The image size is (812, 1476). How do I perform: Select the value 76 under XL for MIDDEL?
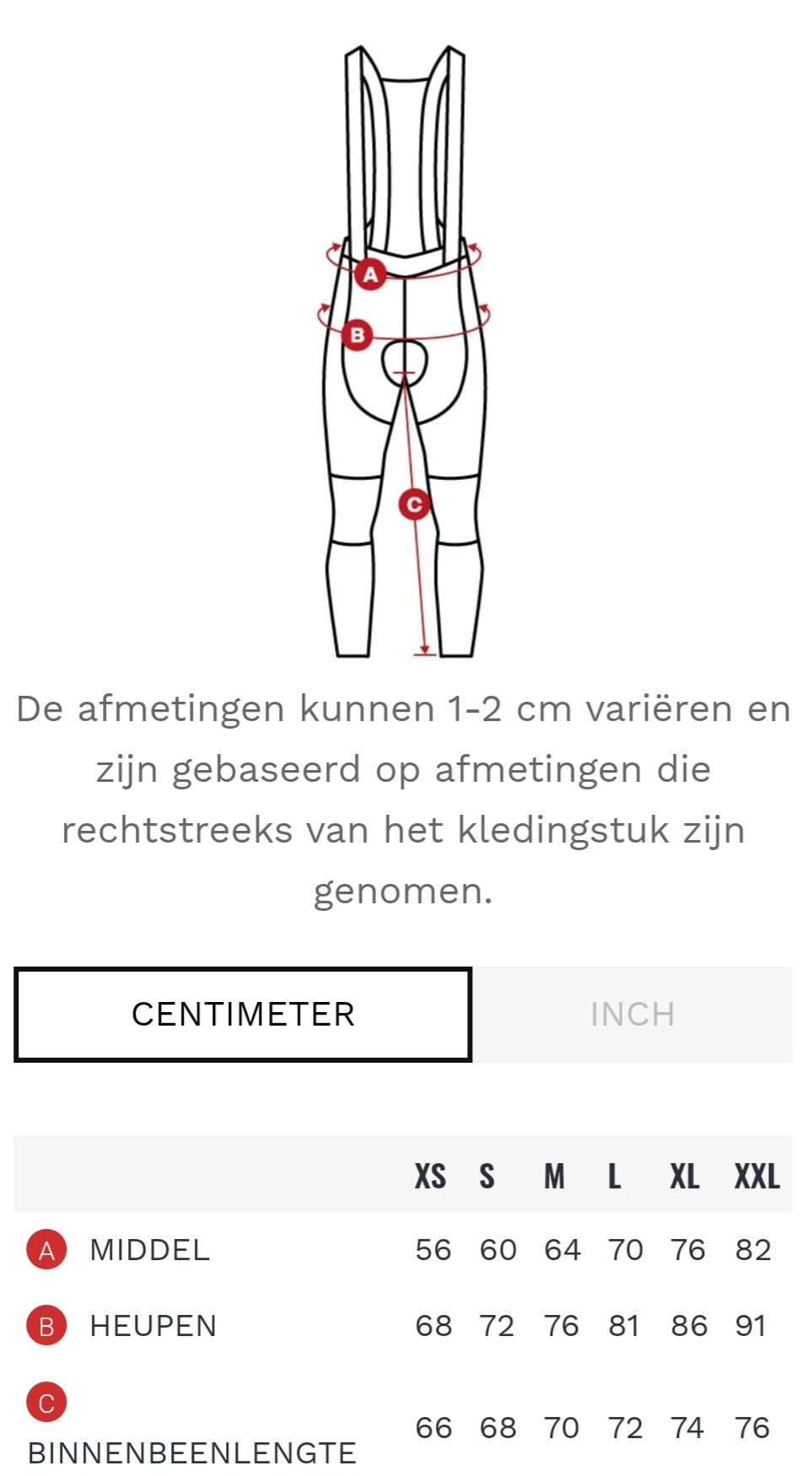(x=686, y=1251)
